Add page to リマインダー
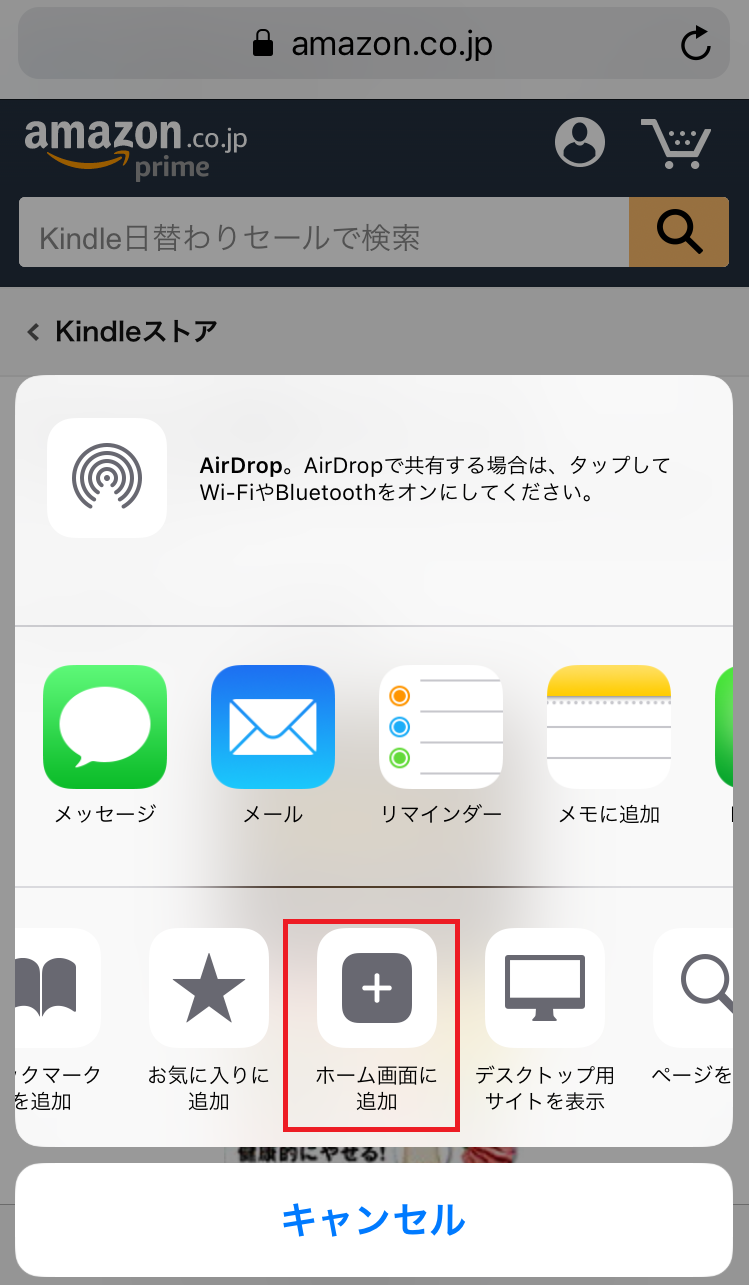The height and width of the screenshot is (1285, 749). [441, 727]
